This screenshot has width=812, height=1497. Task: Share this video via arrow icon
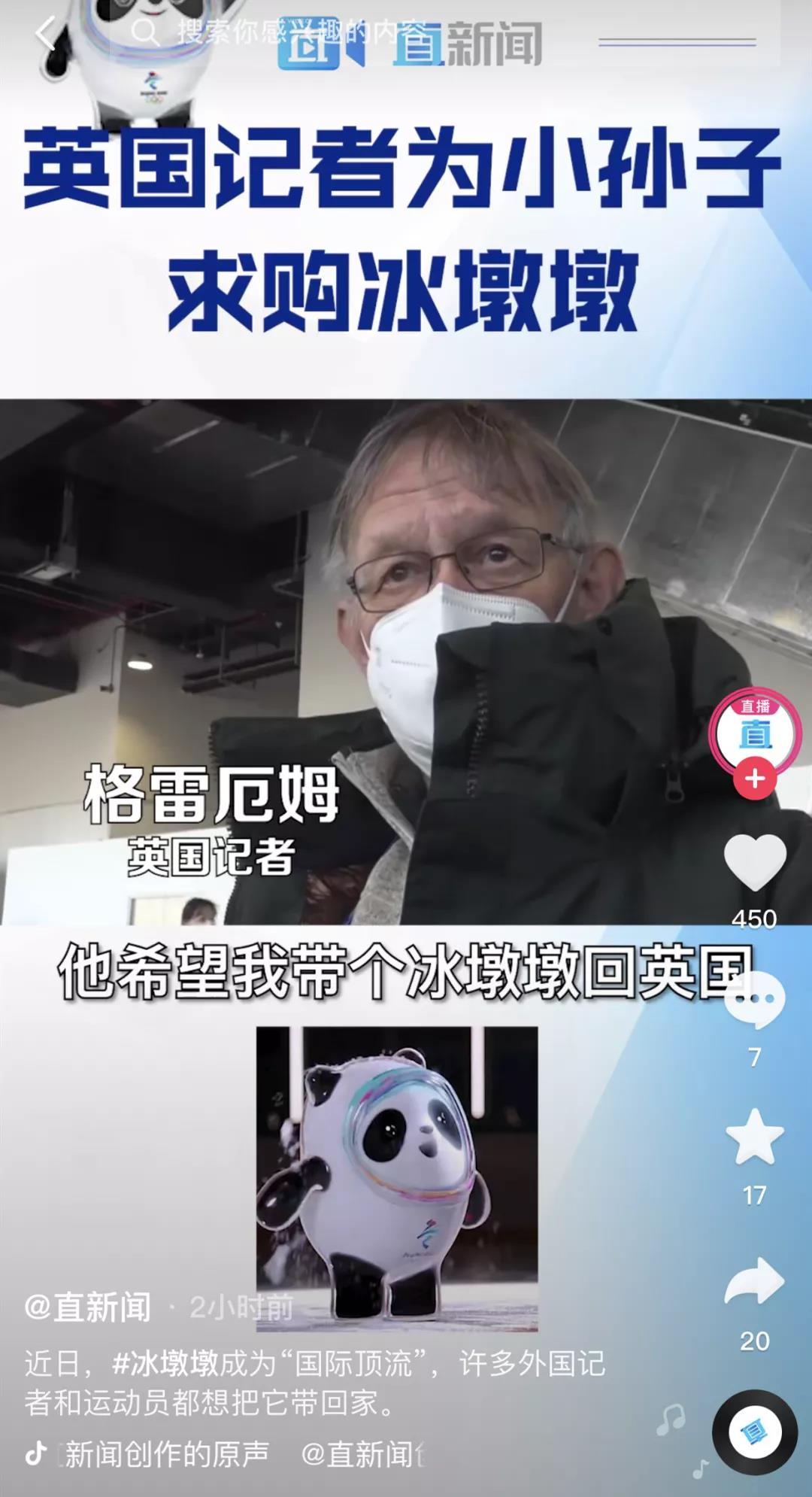point(755,1281)
